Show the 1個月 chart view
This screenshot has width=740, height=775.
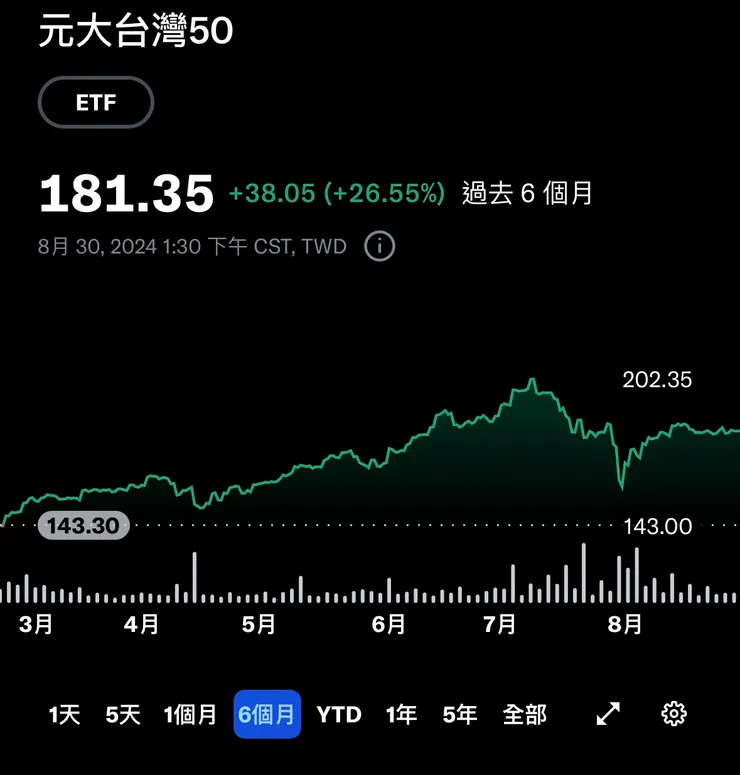tap(190, 714)
